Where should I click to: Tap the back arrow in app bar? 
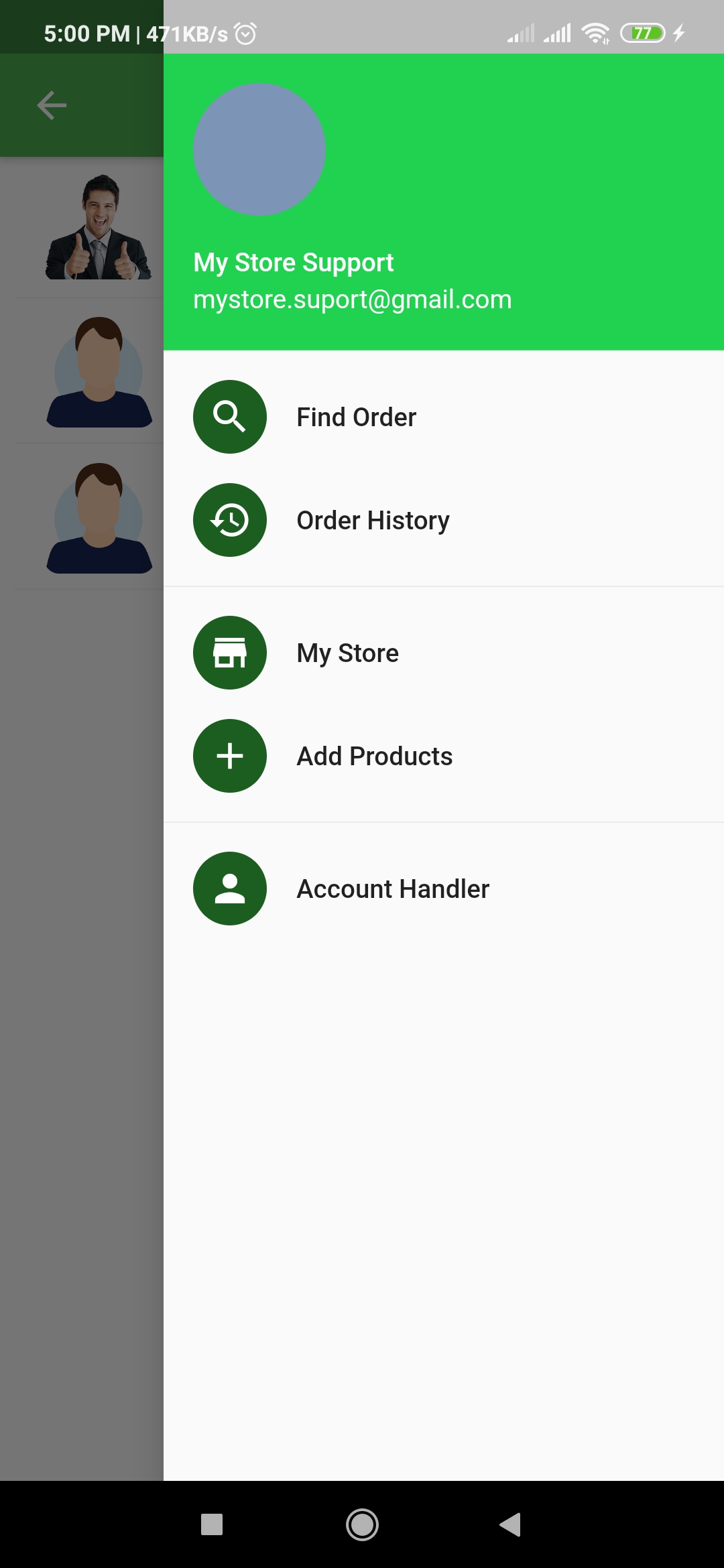tap(52, 105)
